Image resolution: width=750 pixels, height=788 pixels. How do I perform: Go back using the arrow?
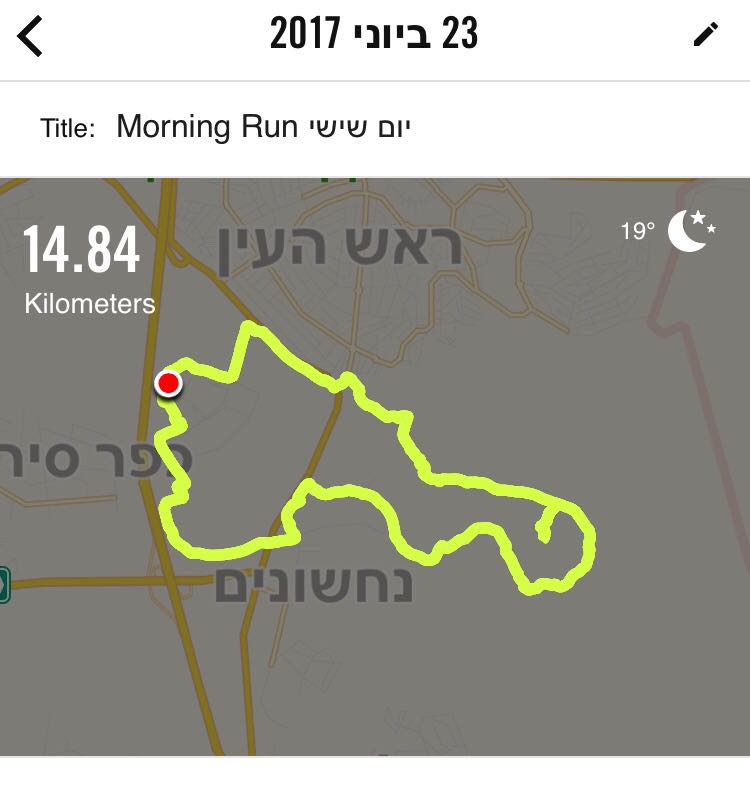tap(31, 37)
